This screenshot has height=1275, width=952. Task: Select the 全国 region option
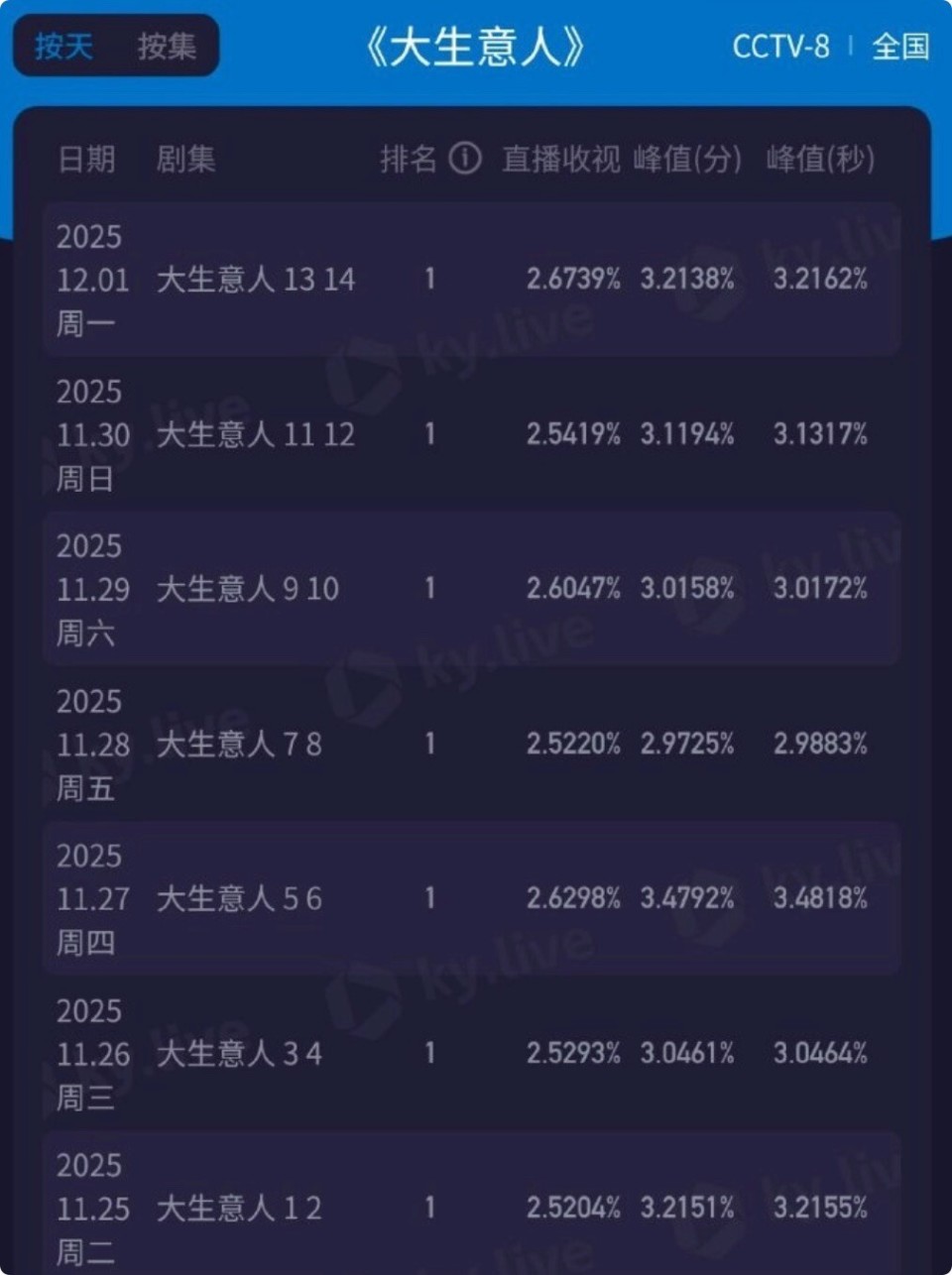(900, 44)
